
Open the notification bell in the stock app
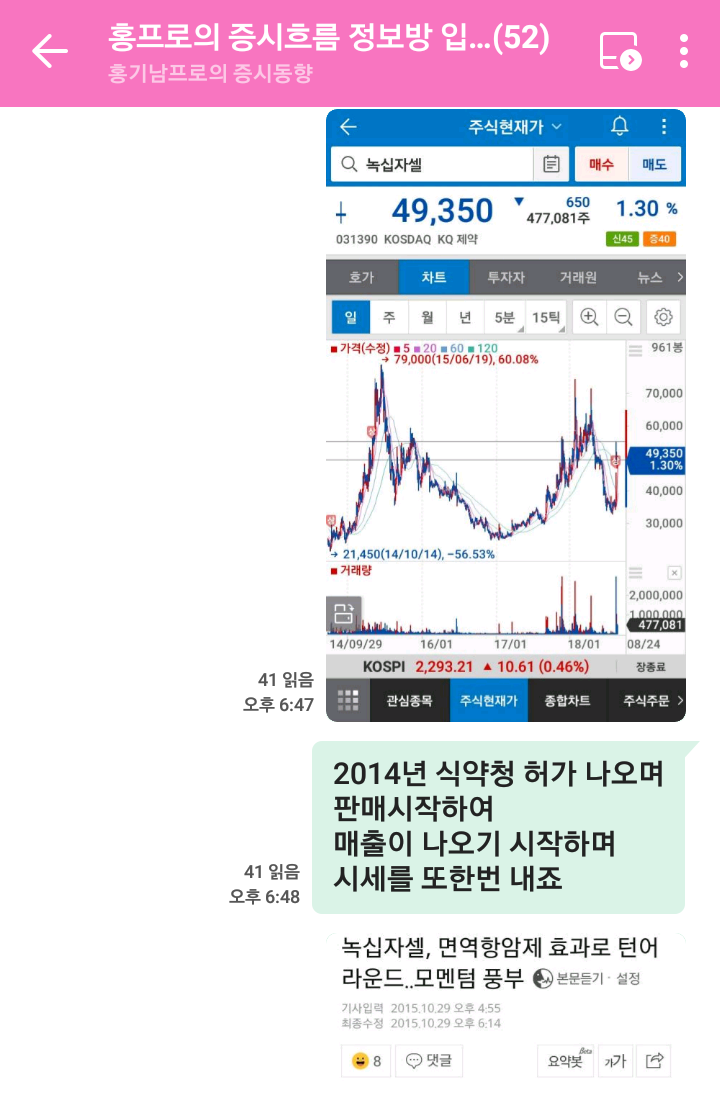coord(621,127)
